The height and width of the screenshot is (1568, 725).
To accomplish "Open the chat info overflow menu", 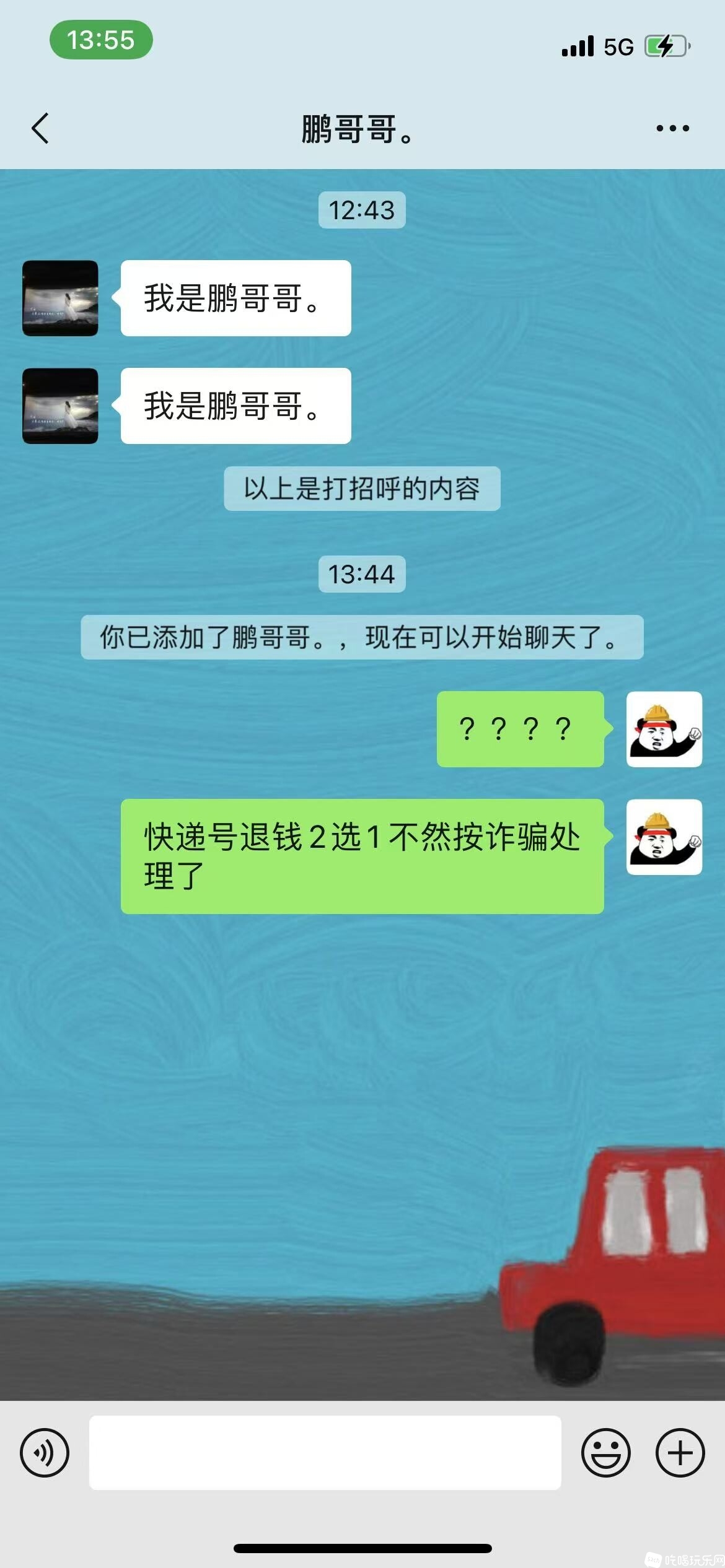I will point(672,129).
